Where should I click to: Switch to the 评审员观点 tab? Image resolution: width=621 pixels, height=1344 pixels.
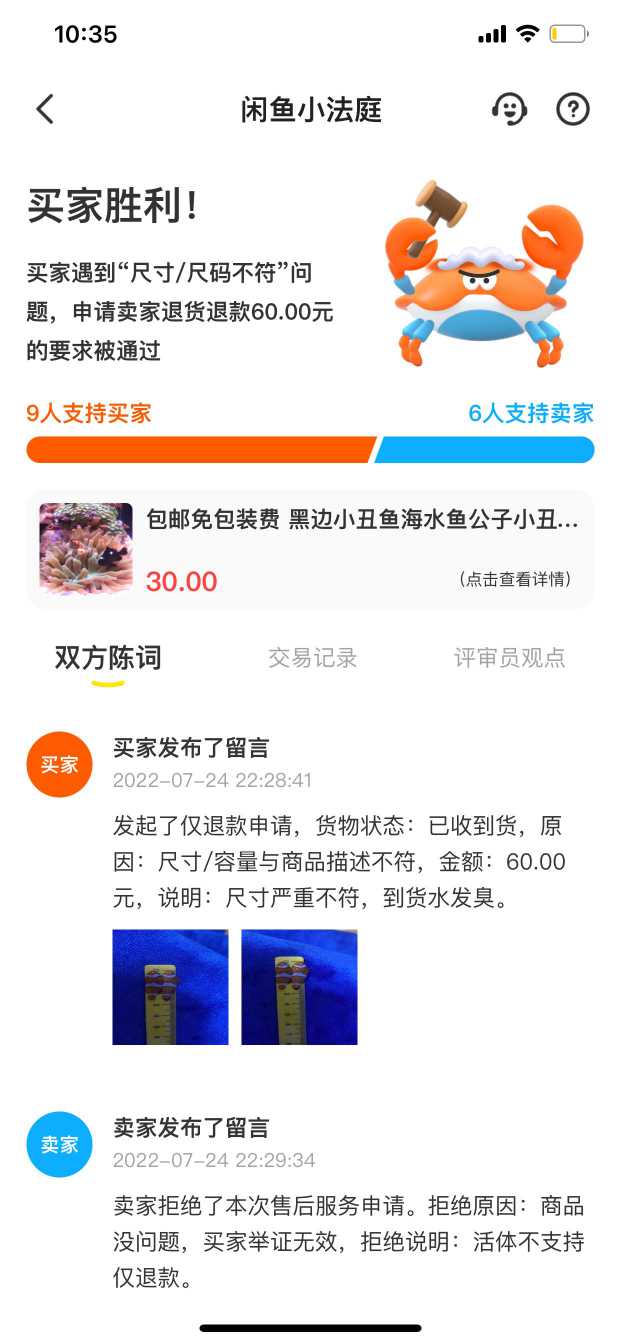509,658
